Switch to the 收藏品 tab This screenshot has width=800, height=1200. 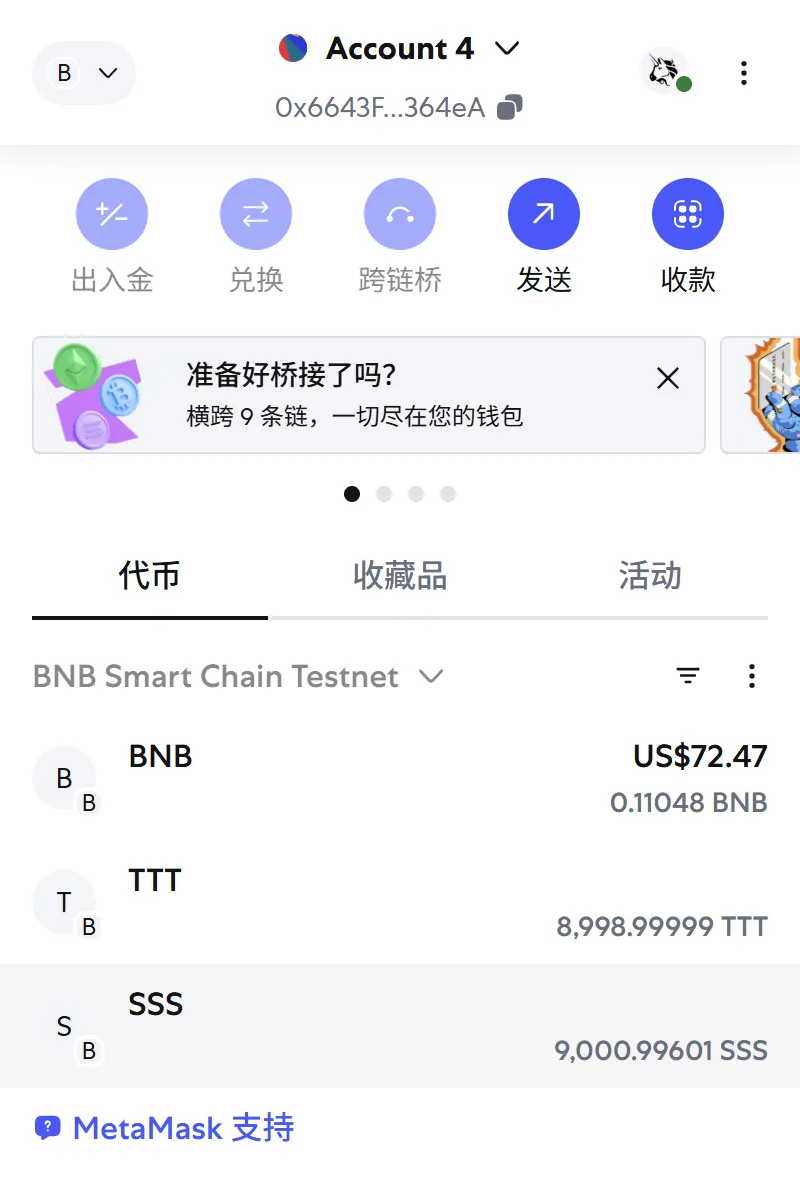400,576
